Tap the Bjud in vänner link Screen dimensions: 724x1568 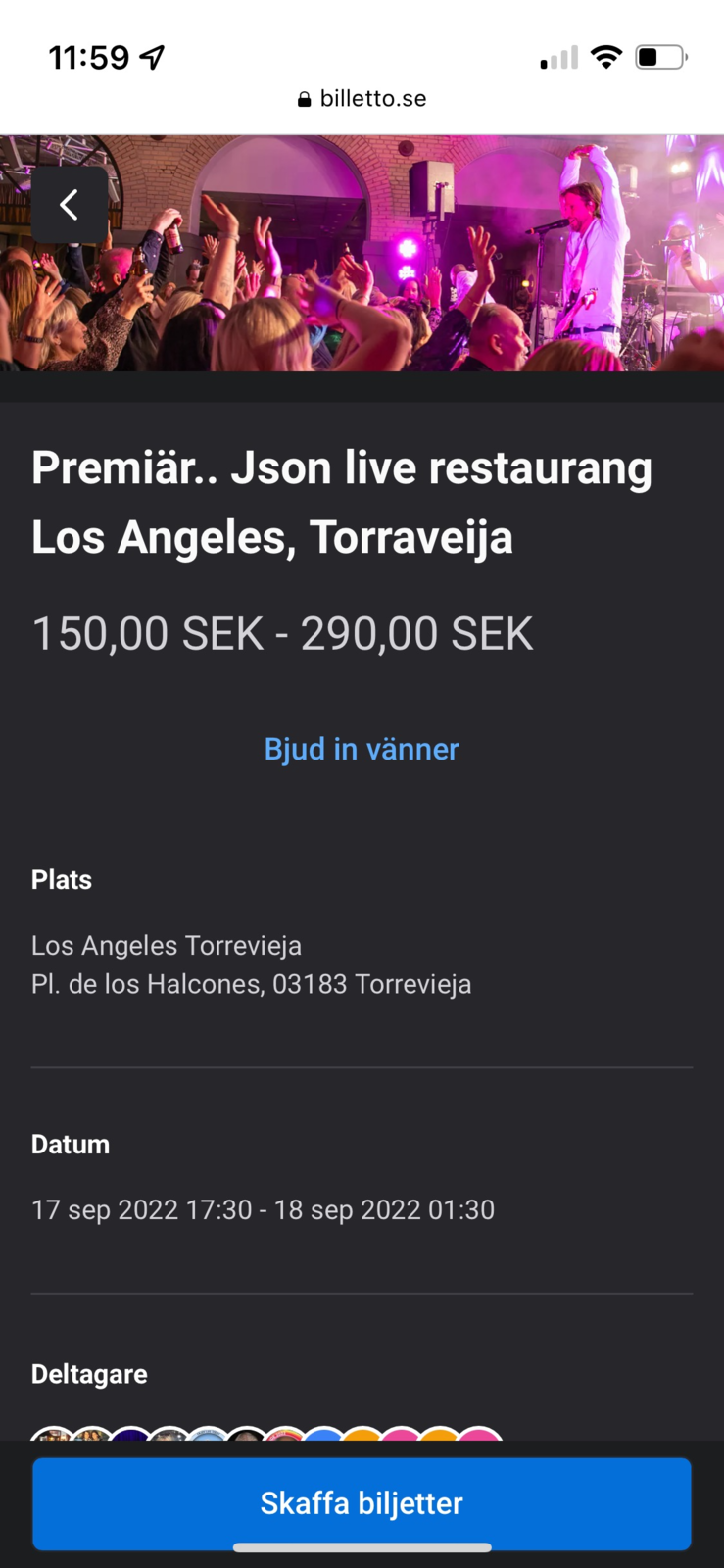point(362,750)
